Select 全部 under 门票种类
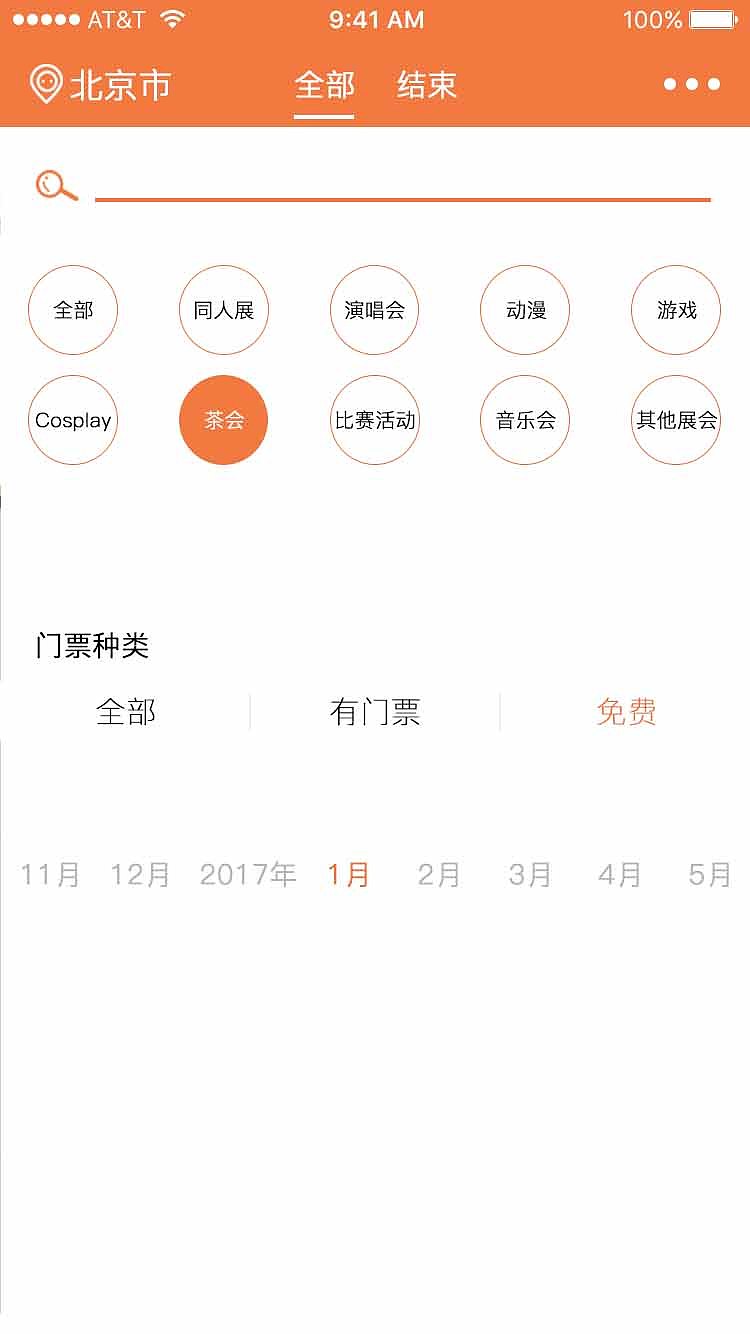750x1334 pixels. (128, 711)
